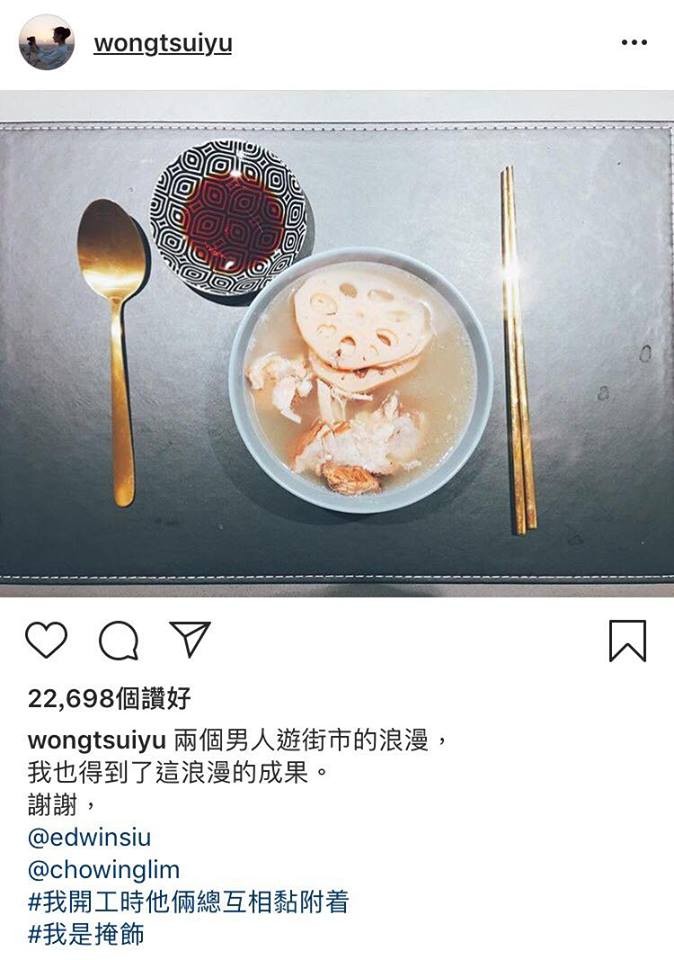Open hashtag #我開工時他倆總互相黏附着
The width and height of the screenshot is (674, 960).
point(188,902)
